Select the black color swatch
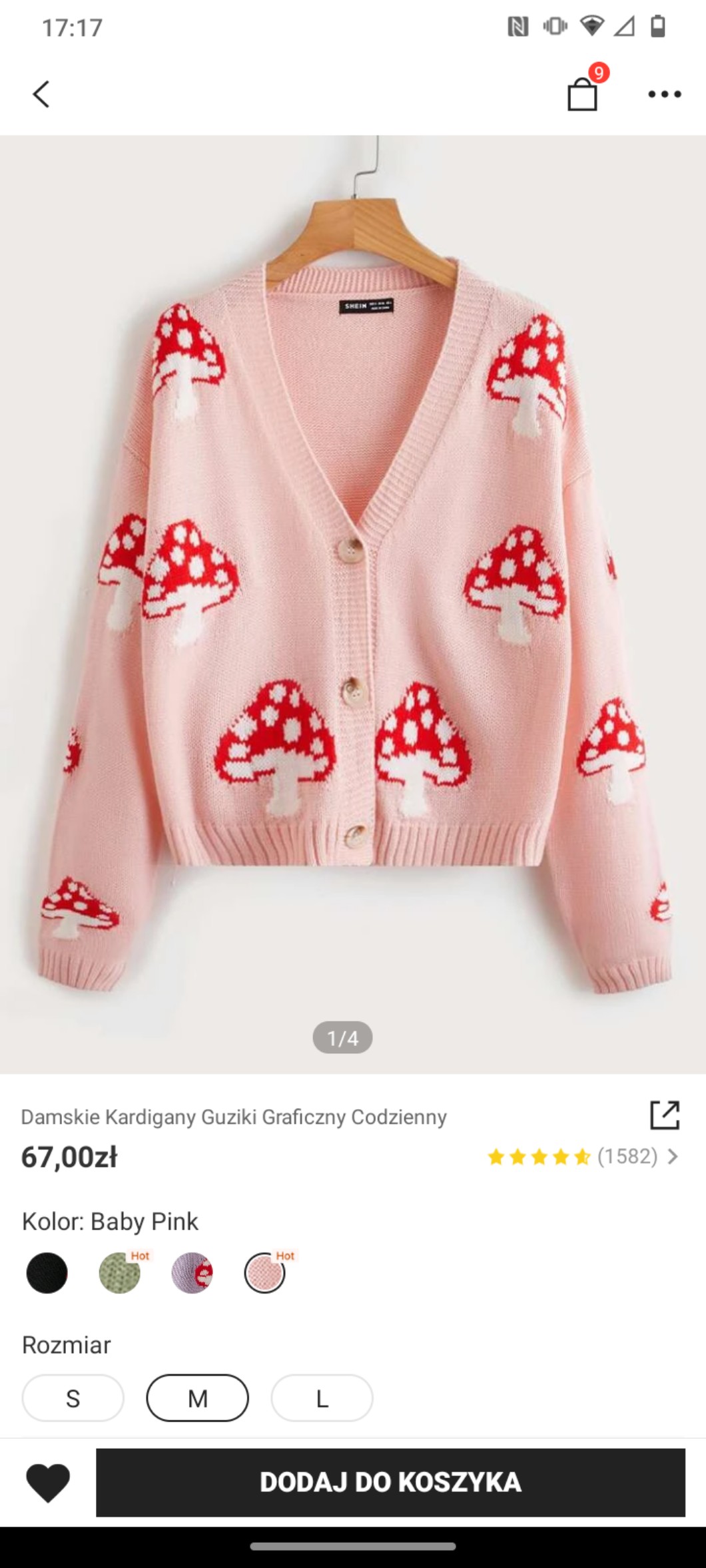This screenshot has width=706, height=1568. click(47, 1272)
